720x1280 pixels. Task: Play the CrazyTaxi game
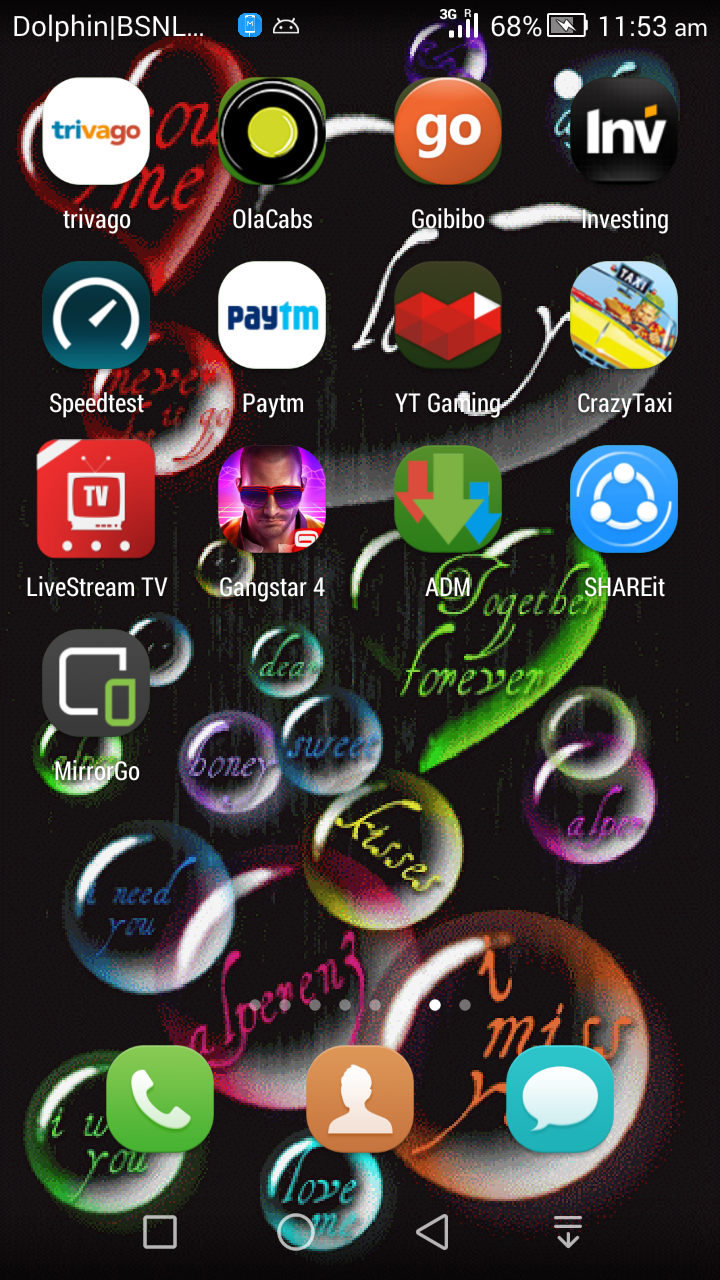(x=624, y=316)
